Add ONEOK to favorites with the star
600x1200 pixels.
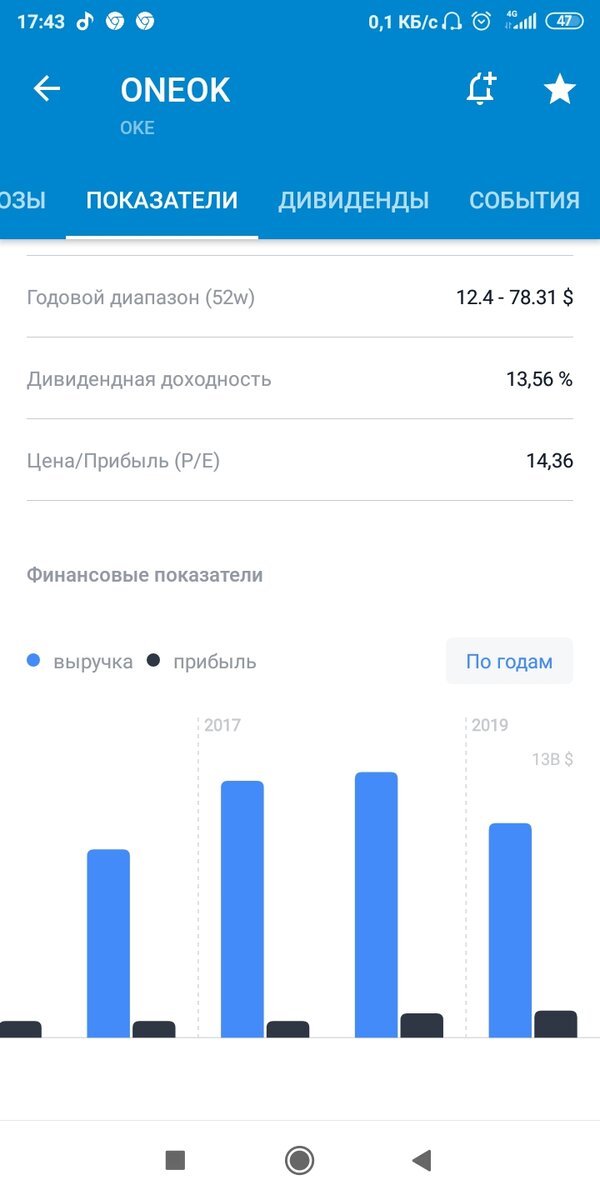pos(559,90)
